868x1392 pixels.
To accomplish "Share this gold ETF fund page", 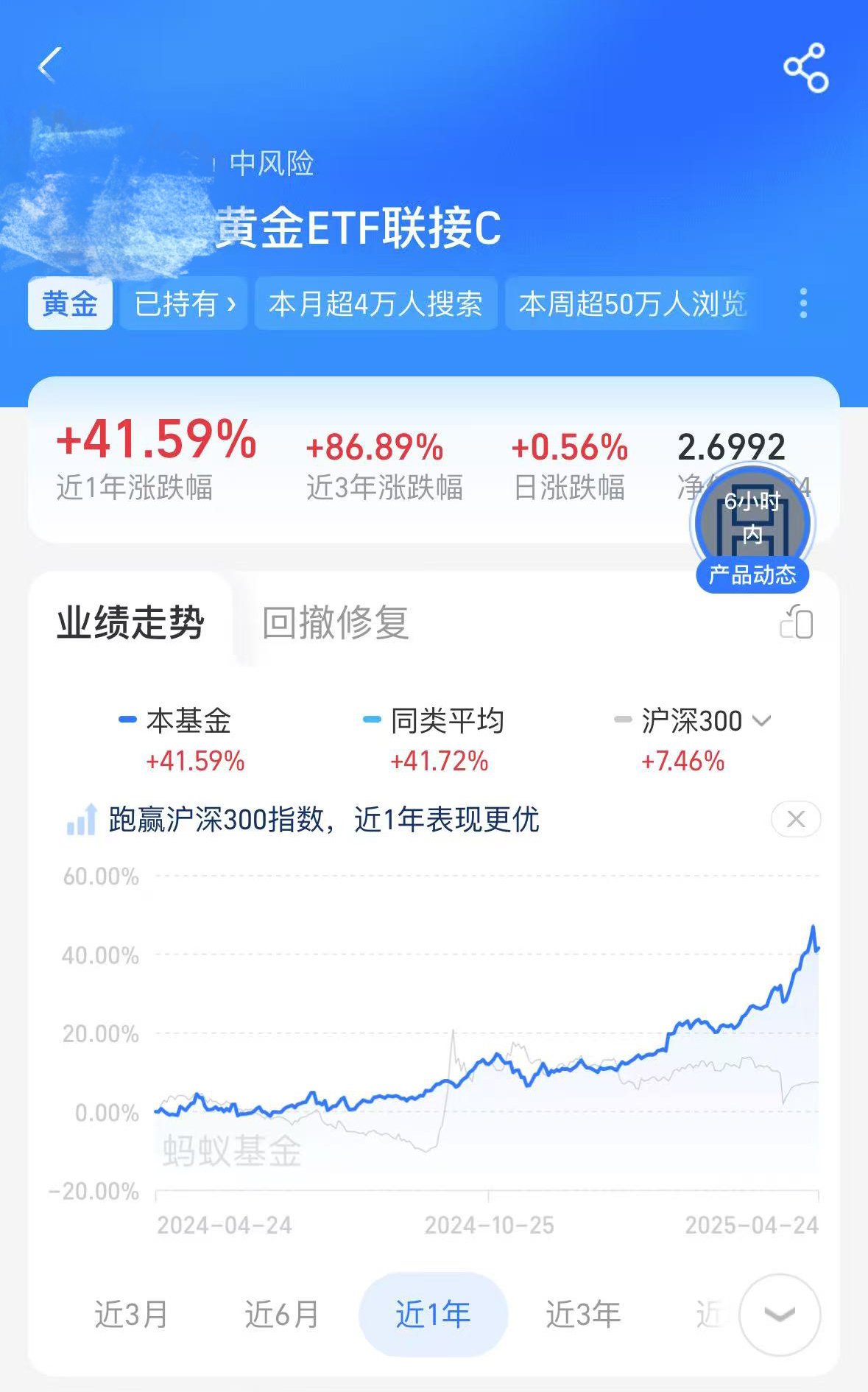I will [806, 68].
